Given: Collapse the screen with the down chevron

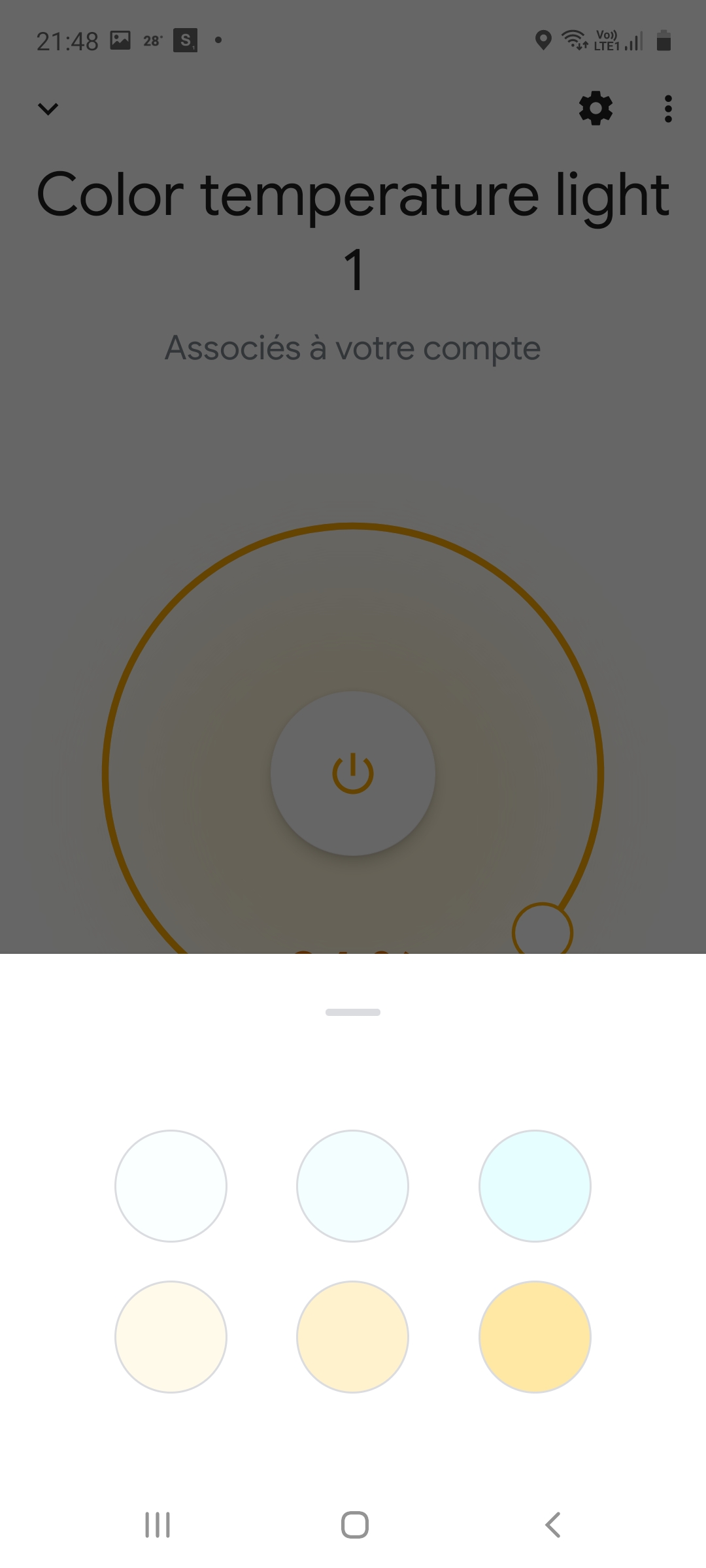Looking at the screenshot, I should pyautogui.click(x=48, y=108).
